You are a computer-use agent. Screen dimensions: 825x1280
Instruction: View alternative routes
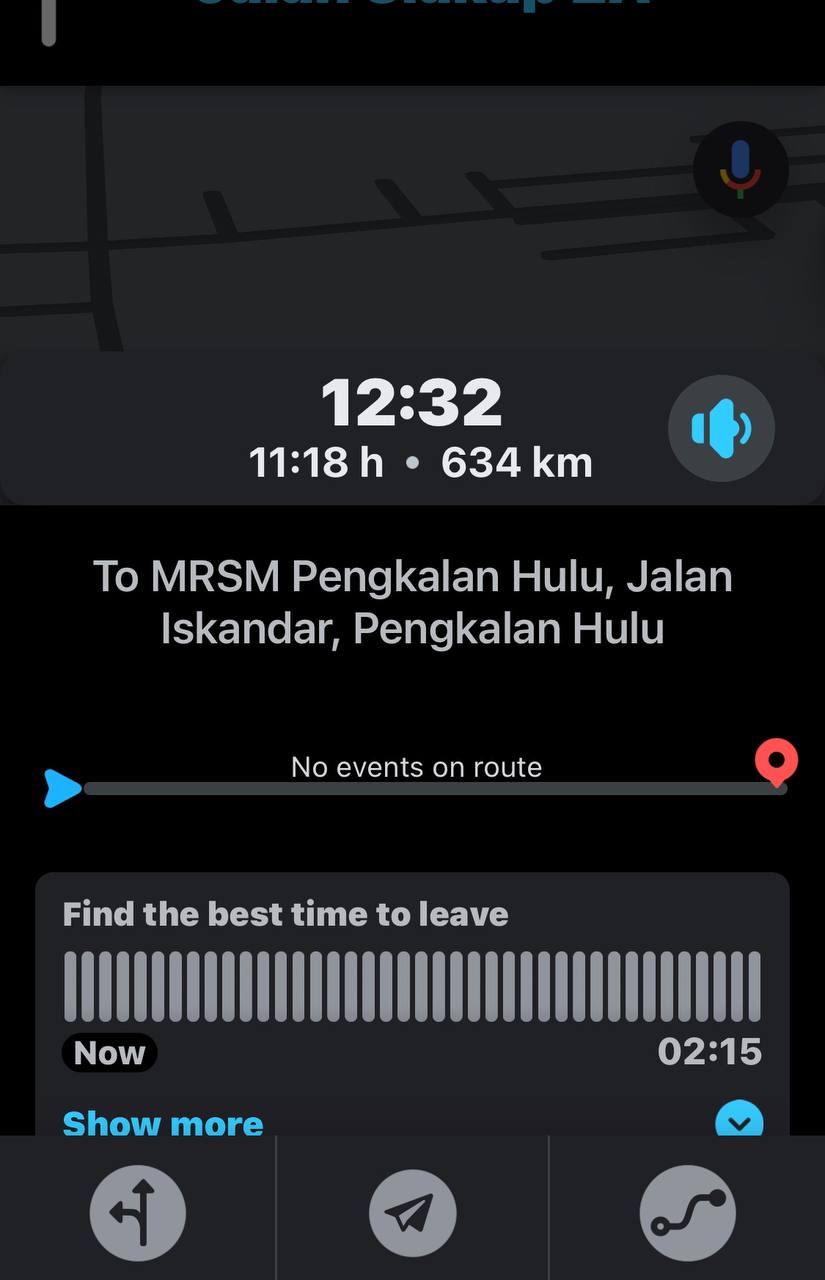coord(687,1213)
